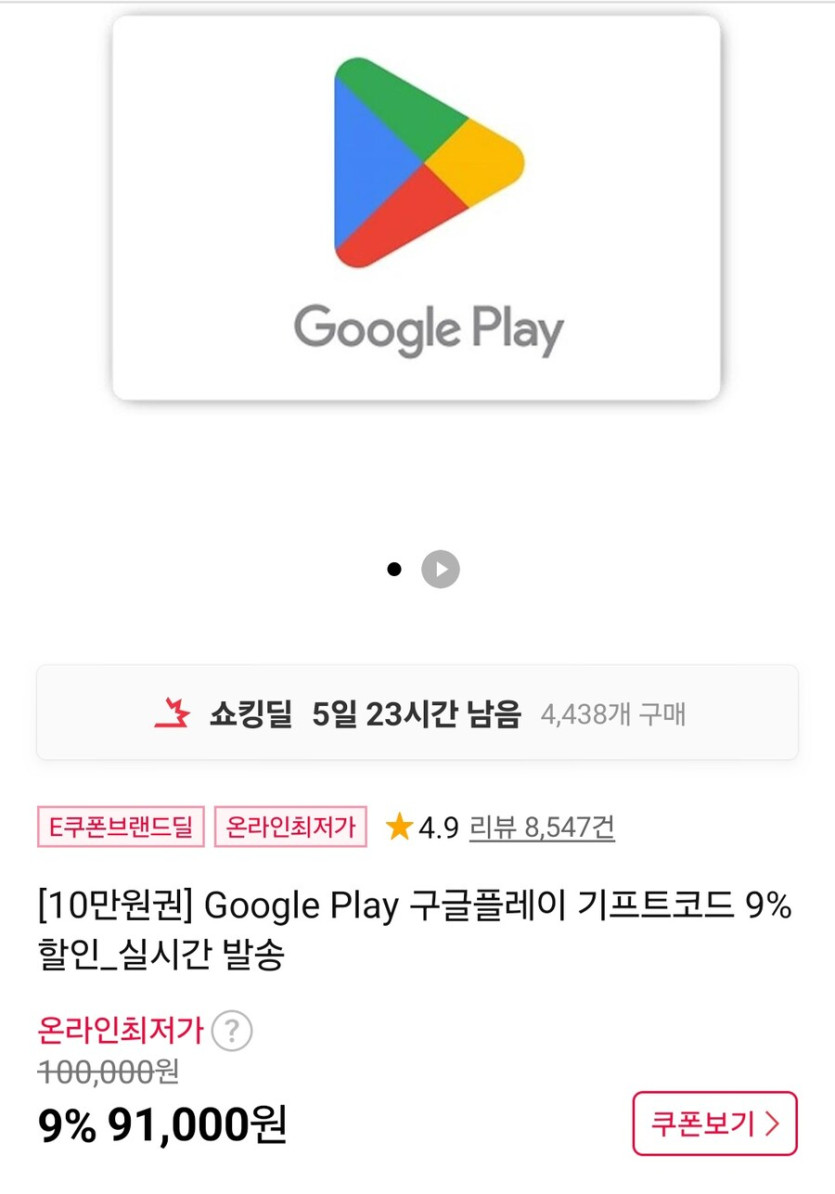Image resolution: width=835 pixels, height=1194 pixels.
Task: Click the E쿠폰브랜드딜 badge
Action: click(x=120, y=828)
